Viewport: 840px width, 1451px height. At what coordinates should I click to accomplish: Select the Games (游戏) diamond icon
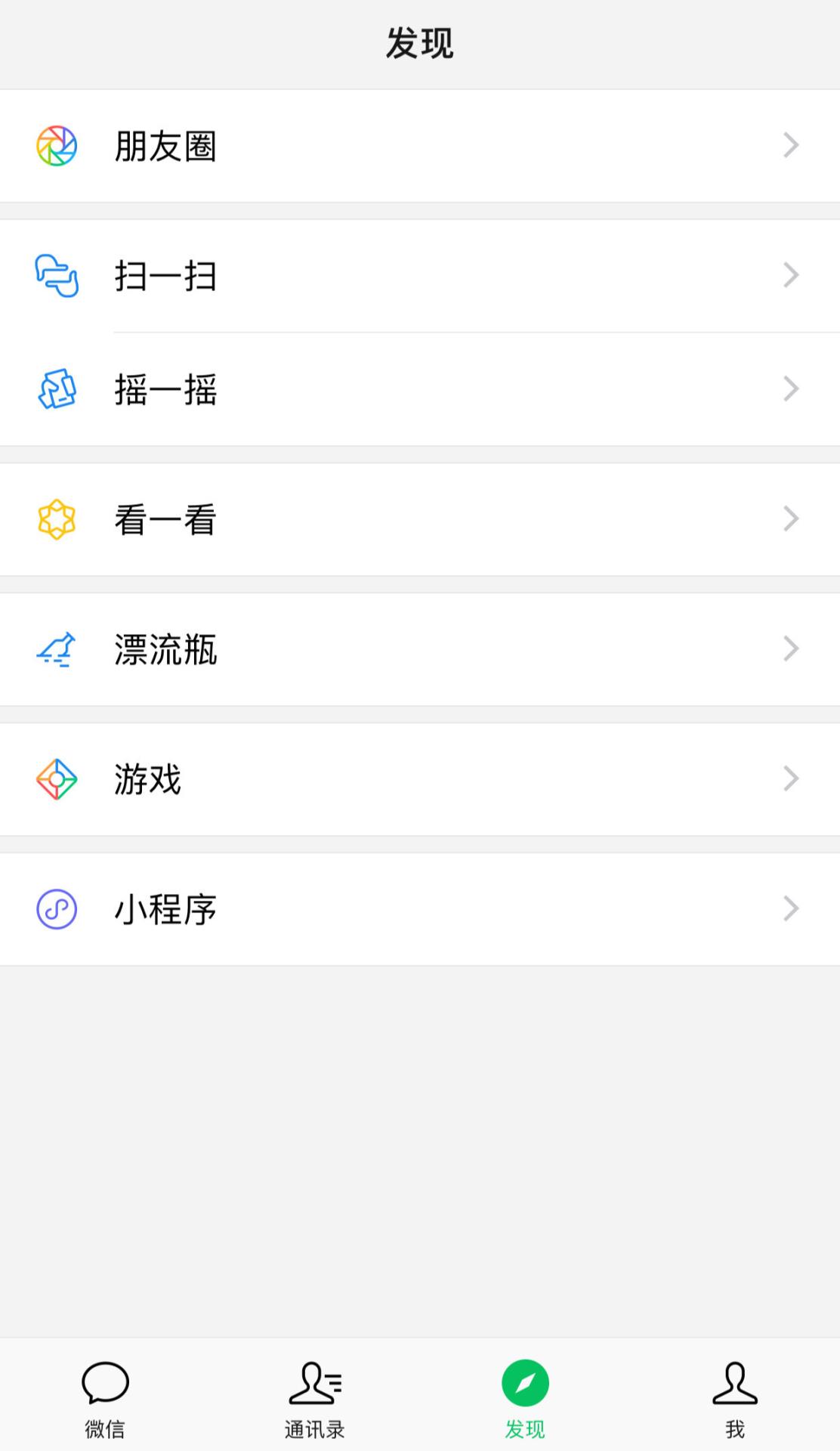coord(57,778)
